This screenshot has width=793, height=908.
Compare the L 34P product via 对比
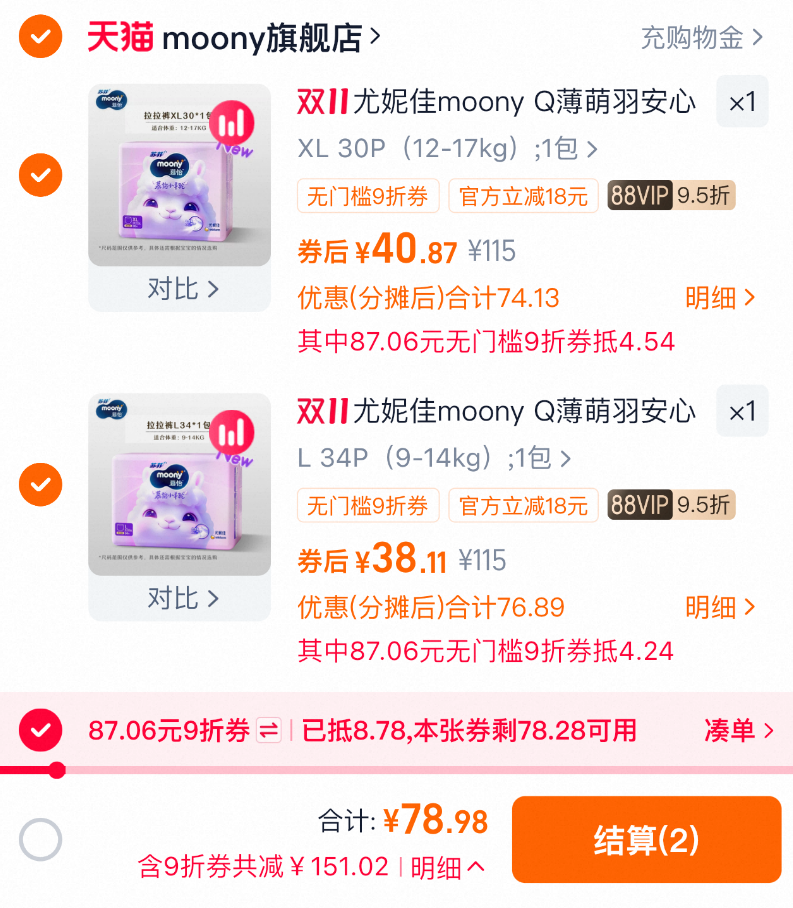[x=181, y=598]
